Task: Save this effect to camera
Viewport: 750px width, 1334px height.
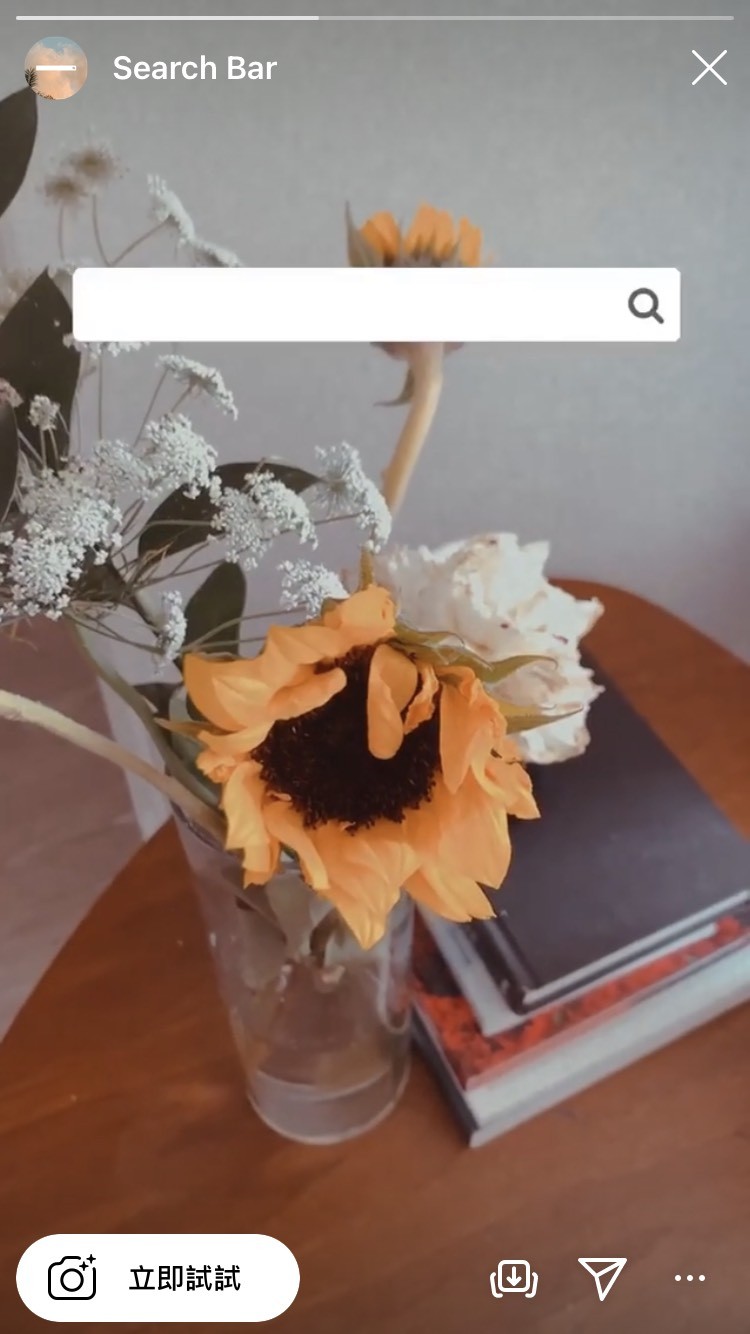Action: coord(514,1278)
